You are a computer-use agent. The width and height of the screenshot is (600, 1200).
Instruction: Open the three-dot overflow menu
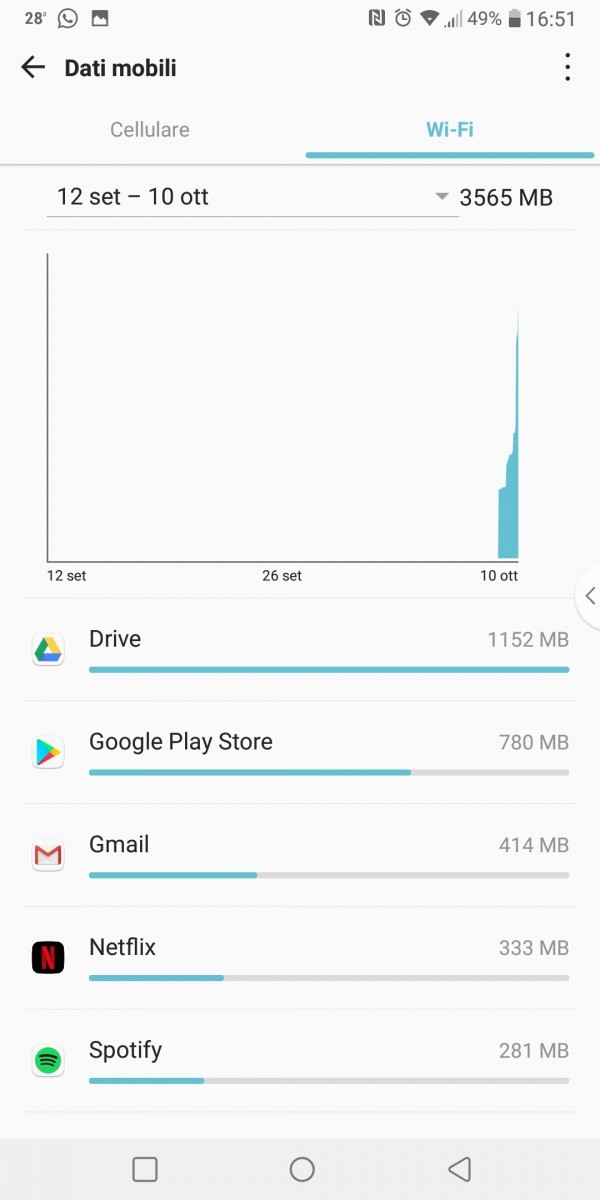click(x=567, y=68)
